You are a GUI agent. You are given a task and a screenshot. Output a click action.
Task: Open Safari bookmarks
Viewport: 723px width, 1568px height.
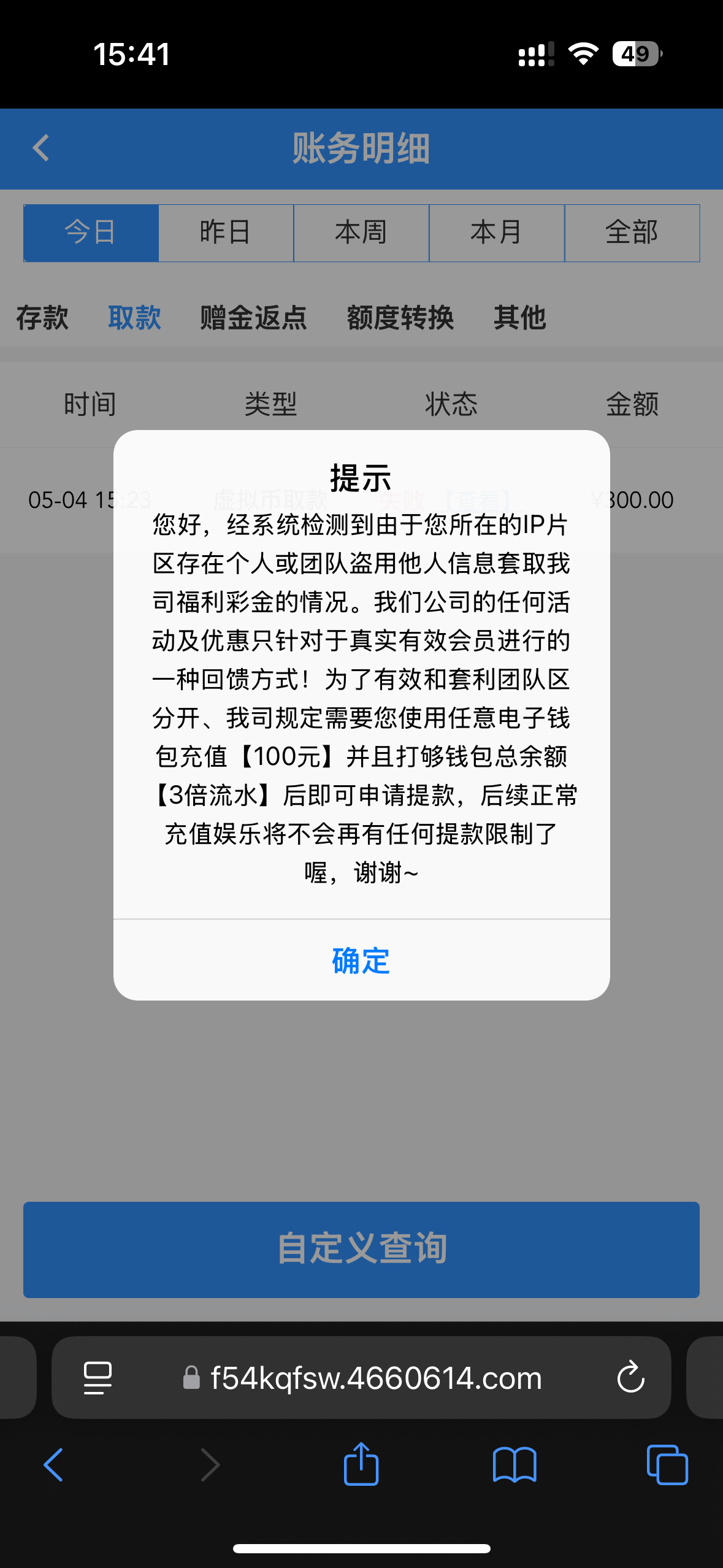pos(514,1465)
